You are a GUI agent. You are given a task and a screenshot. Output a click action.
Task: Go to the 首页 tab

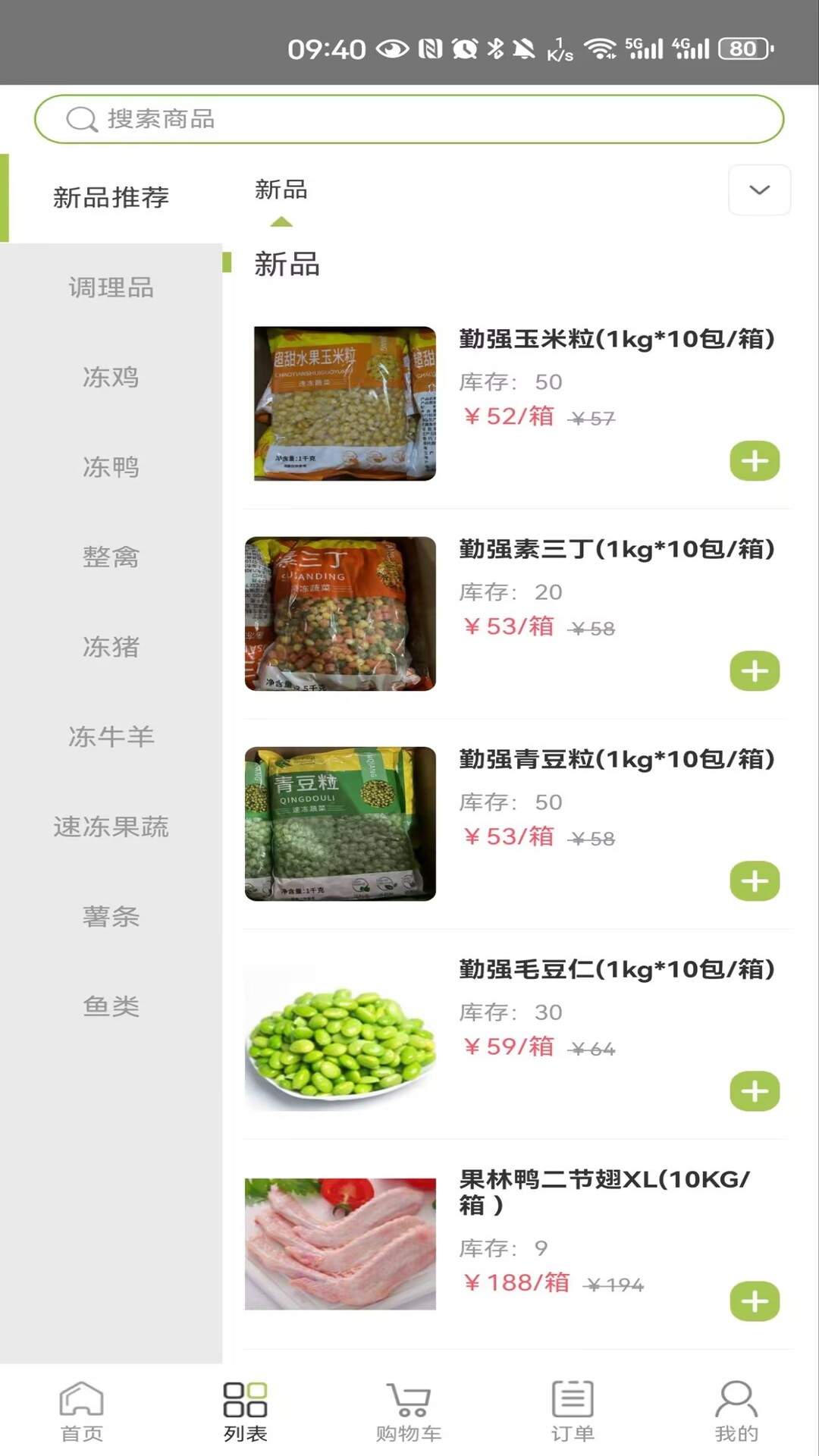pyautogui.click(x=82, y=1410)
